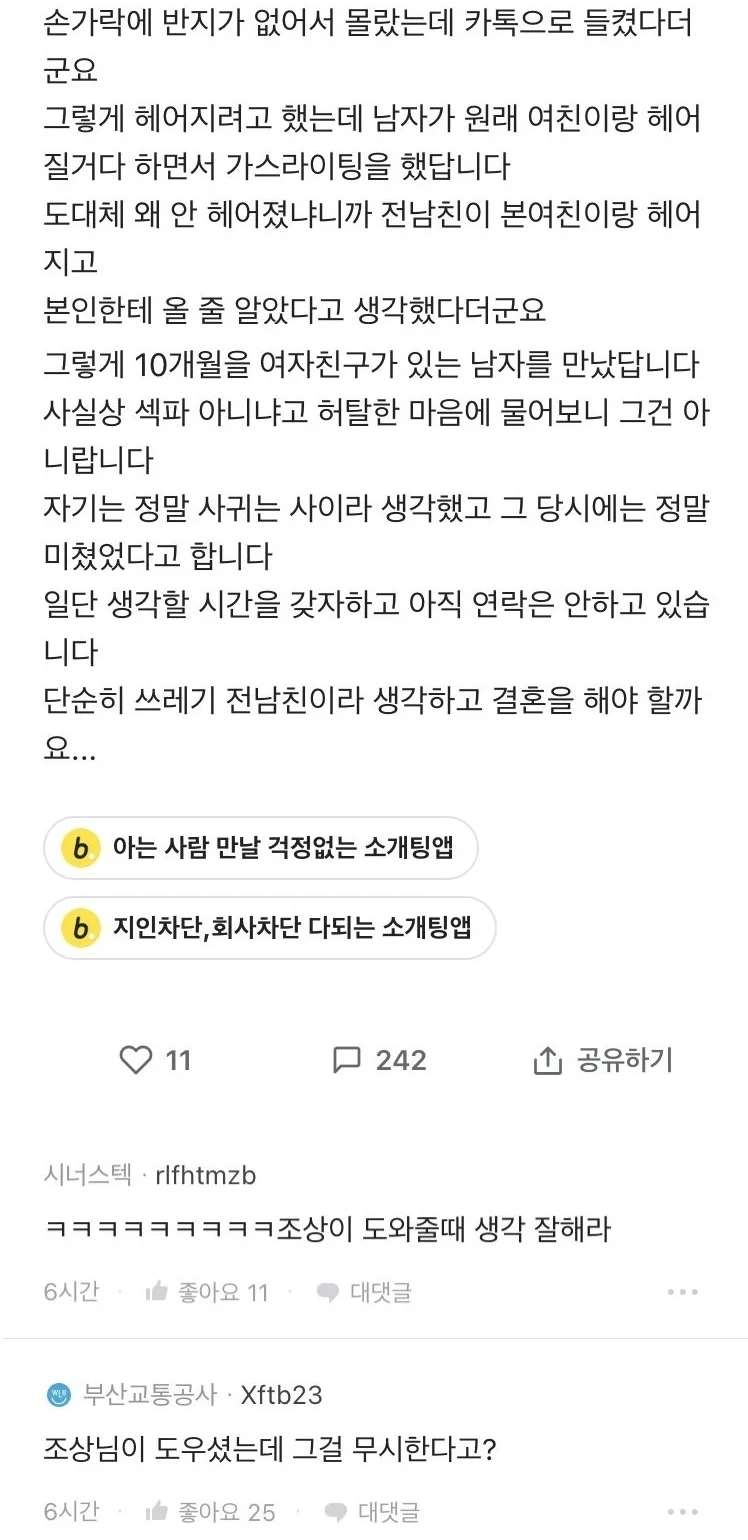Reply to Xftb23's comment via 대댓글
The width and height of the screenshot is (748, 1540).
372,1511
